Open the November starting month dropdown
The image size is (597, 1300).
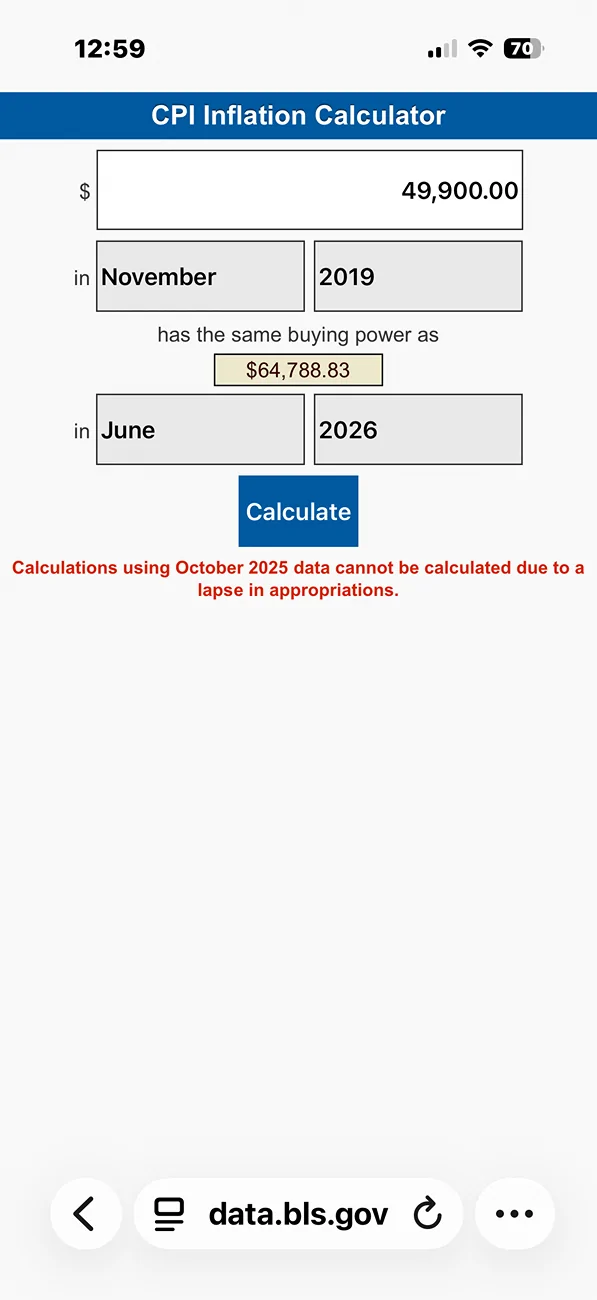click(x=200, y=276)
